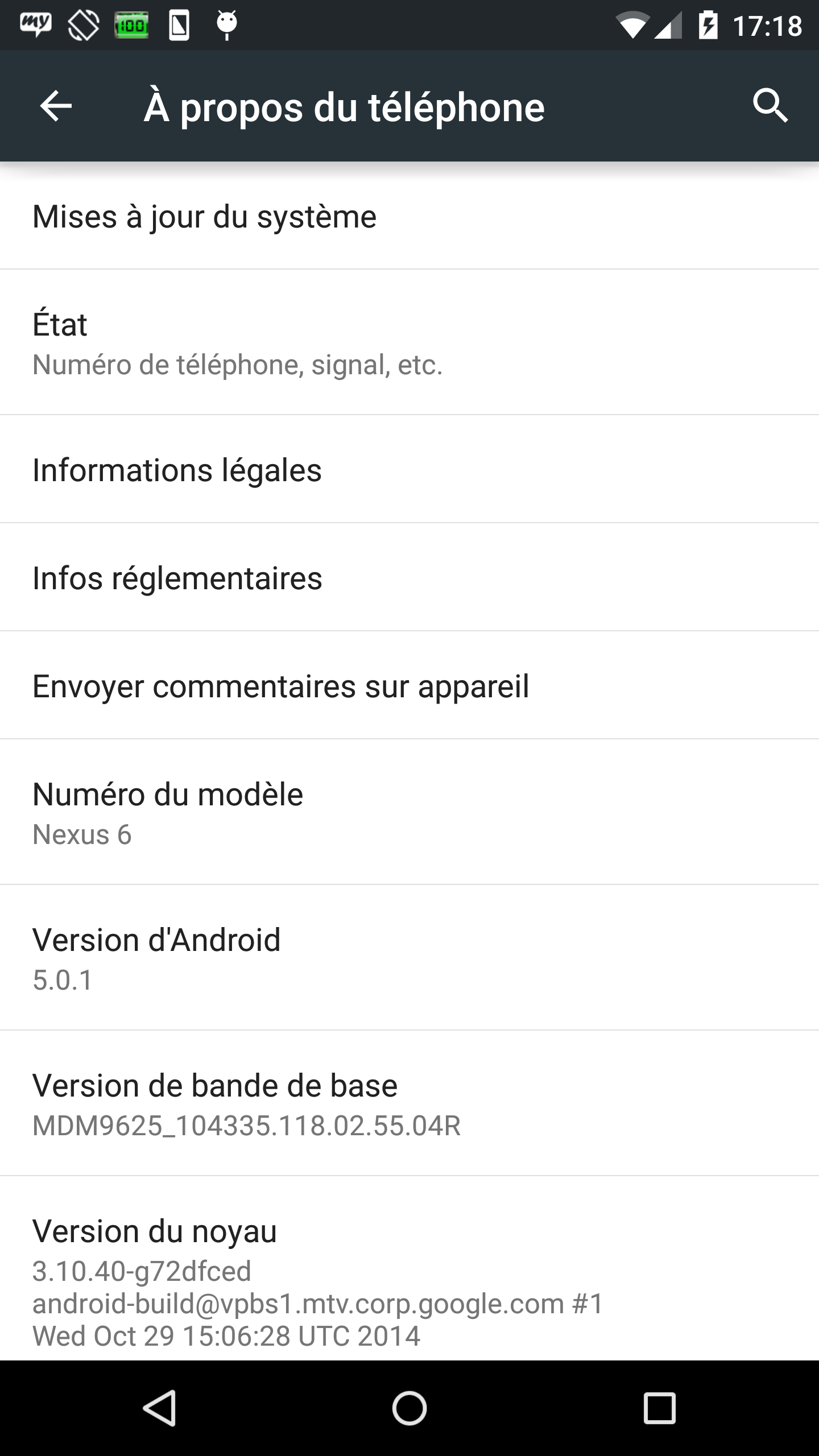Screen dimensions: 819x1456
Task: Open Informations légales
Action: 409,469
